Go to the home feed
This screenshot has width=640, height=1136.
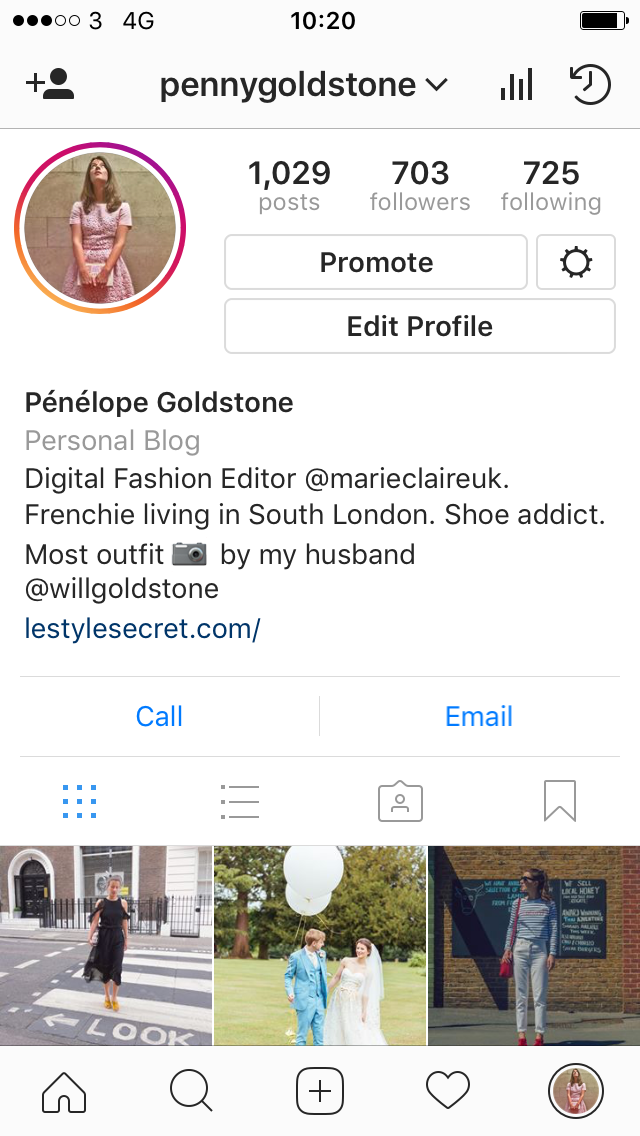point(64,1091)
